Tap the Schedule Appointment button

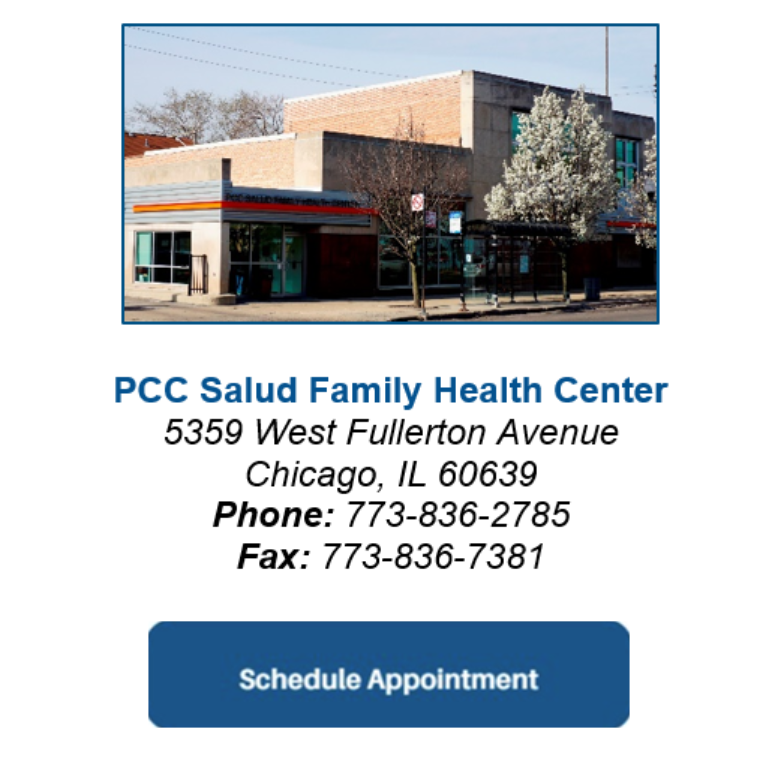[388, 675]
